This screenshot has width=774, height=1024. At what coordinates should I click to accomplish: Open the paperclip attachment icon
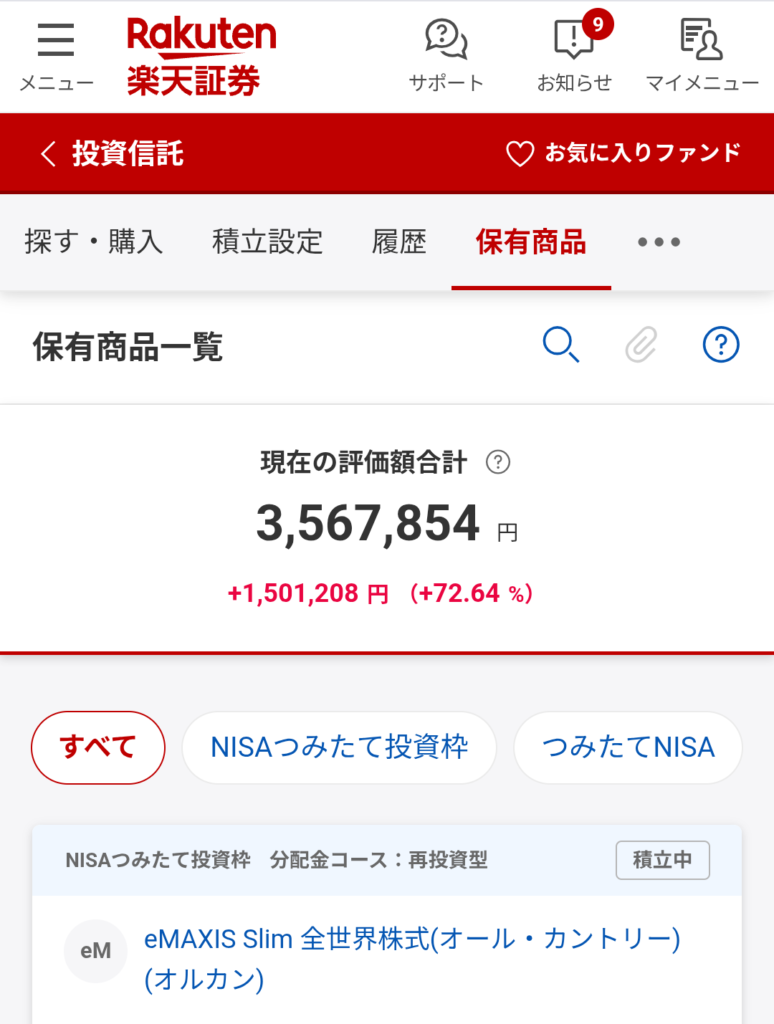(640, 344)
